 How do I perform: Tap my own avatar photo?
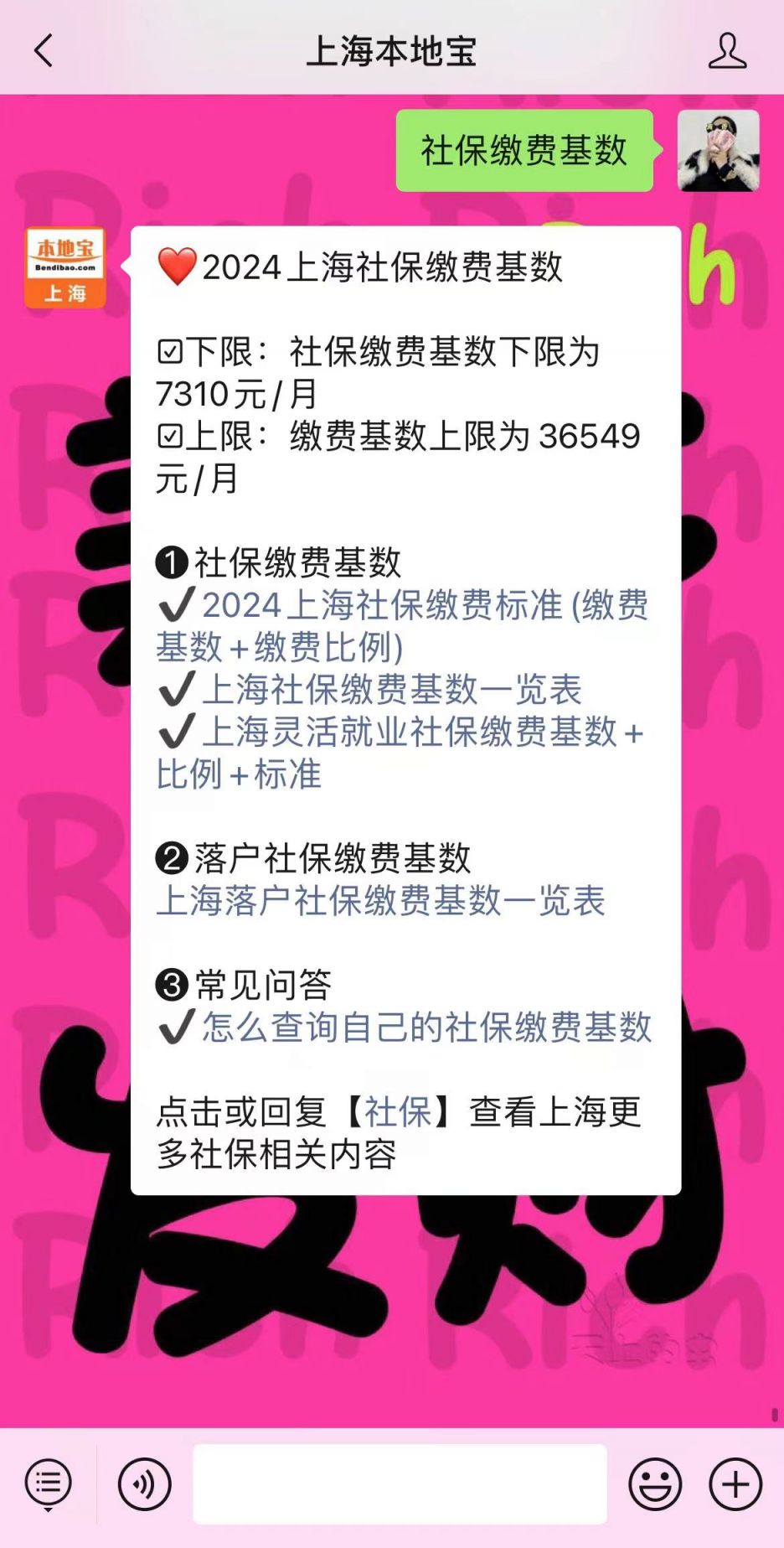tap(718, 151)
